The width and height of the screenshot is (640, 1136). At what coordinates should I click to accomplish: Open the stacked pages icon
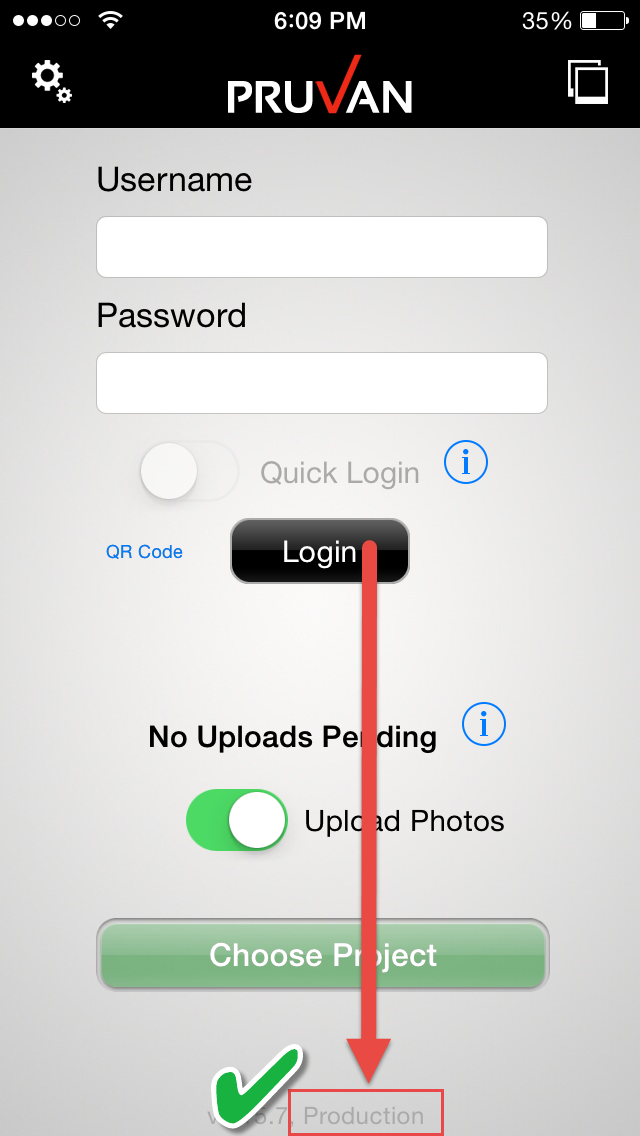[x=588, y=81]
